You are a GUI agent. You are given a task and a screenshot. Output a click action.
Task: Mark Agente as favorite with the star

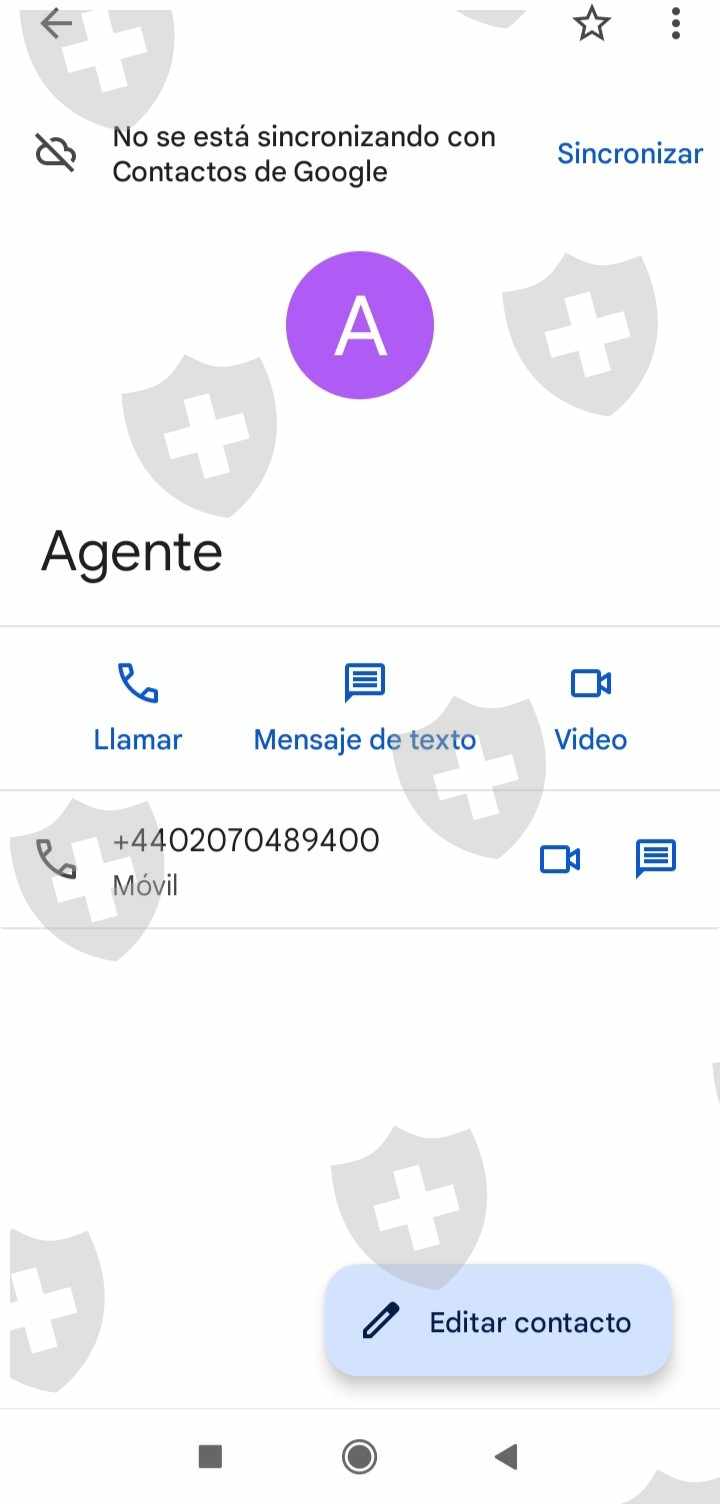tap(592, 23)
